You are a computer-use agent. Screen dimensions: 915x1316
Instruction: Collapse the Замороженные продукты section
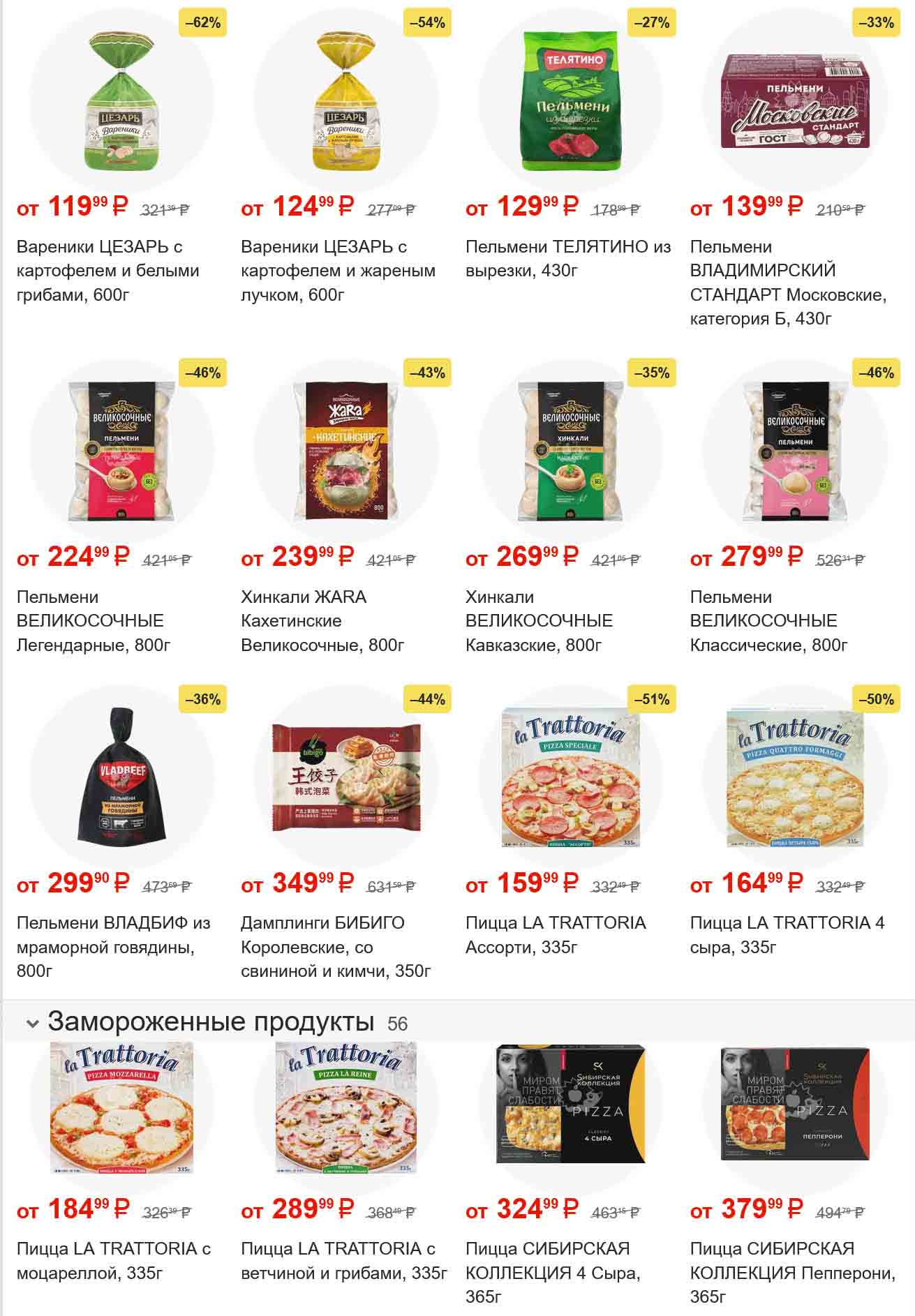[32, 1024]
